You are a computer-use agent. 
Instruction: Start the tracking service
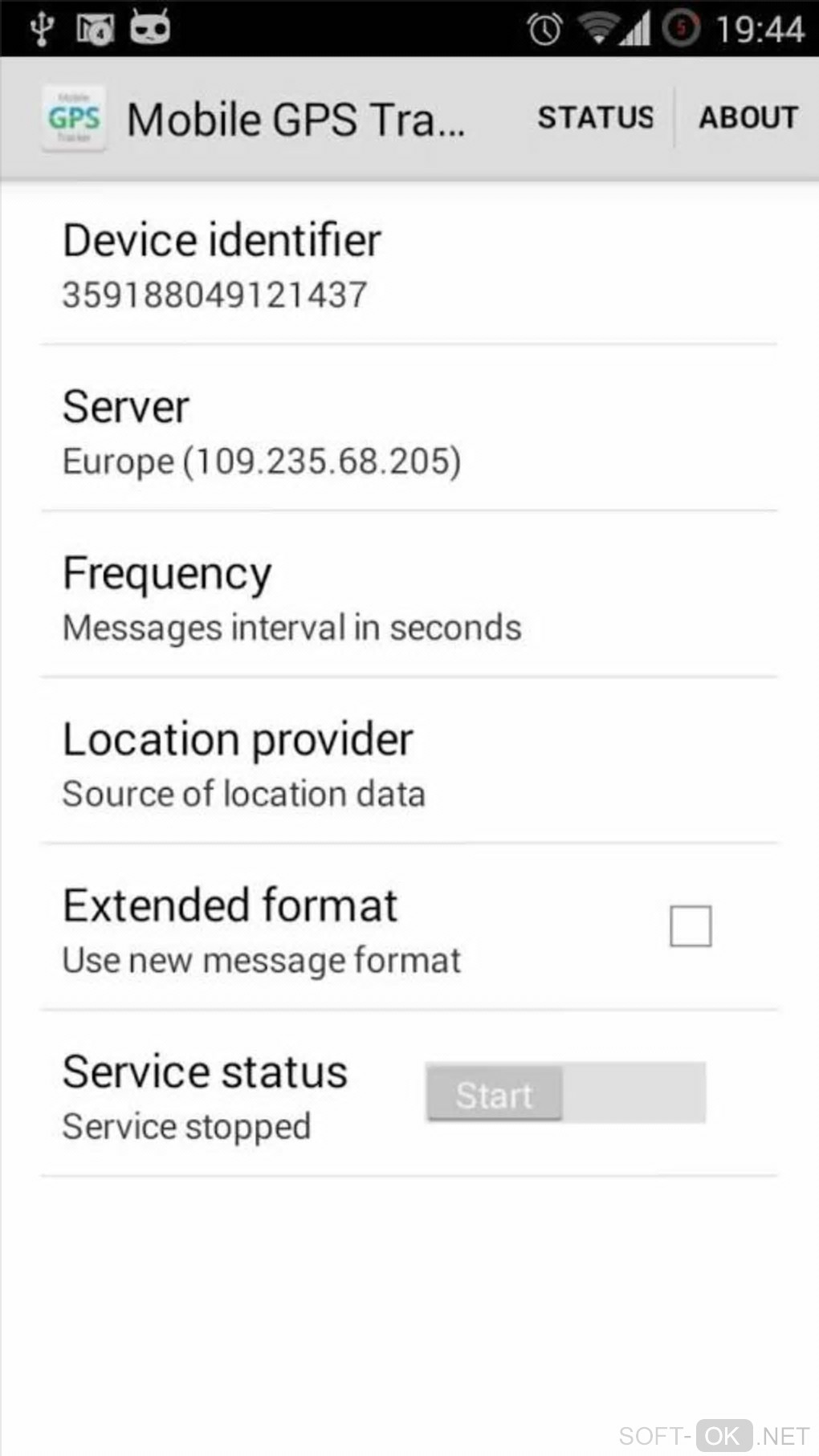pos(495,1094)
